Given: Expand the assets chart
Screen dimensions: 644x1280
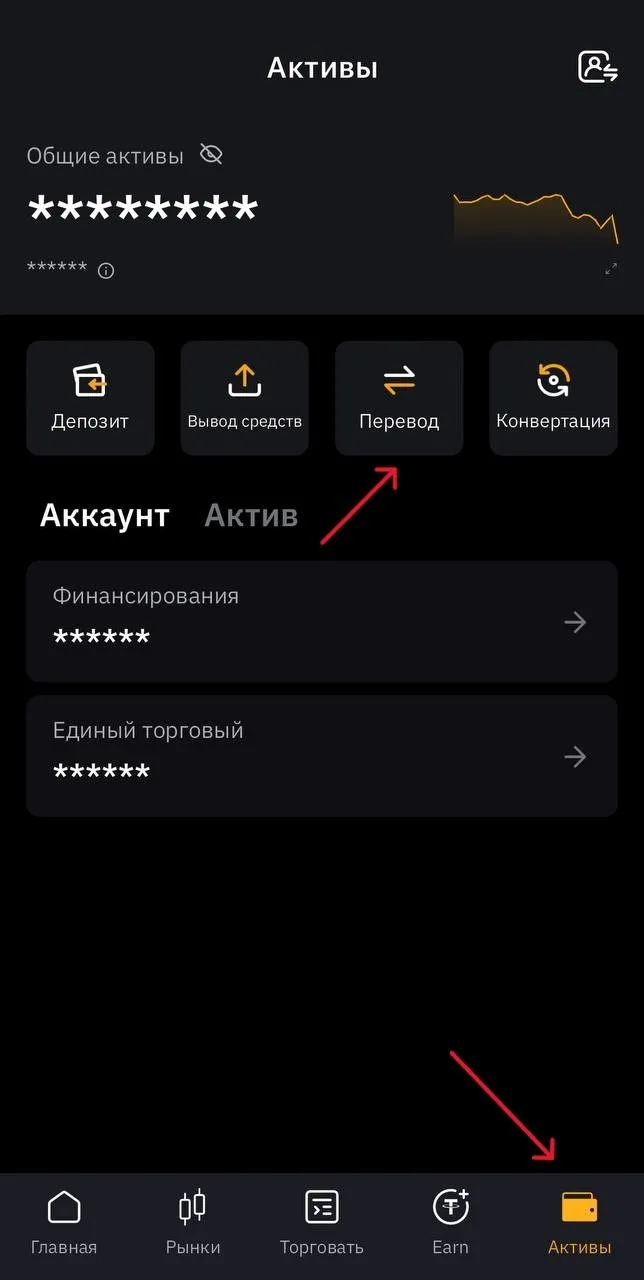Looking at the screenshot, I should click(x=611, y=269).
